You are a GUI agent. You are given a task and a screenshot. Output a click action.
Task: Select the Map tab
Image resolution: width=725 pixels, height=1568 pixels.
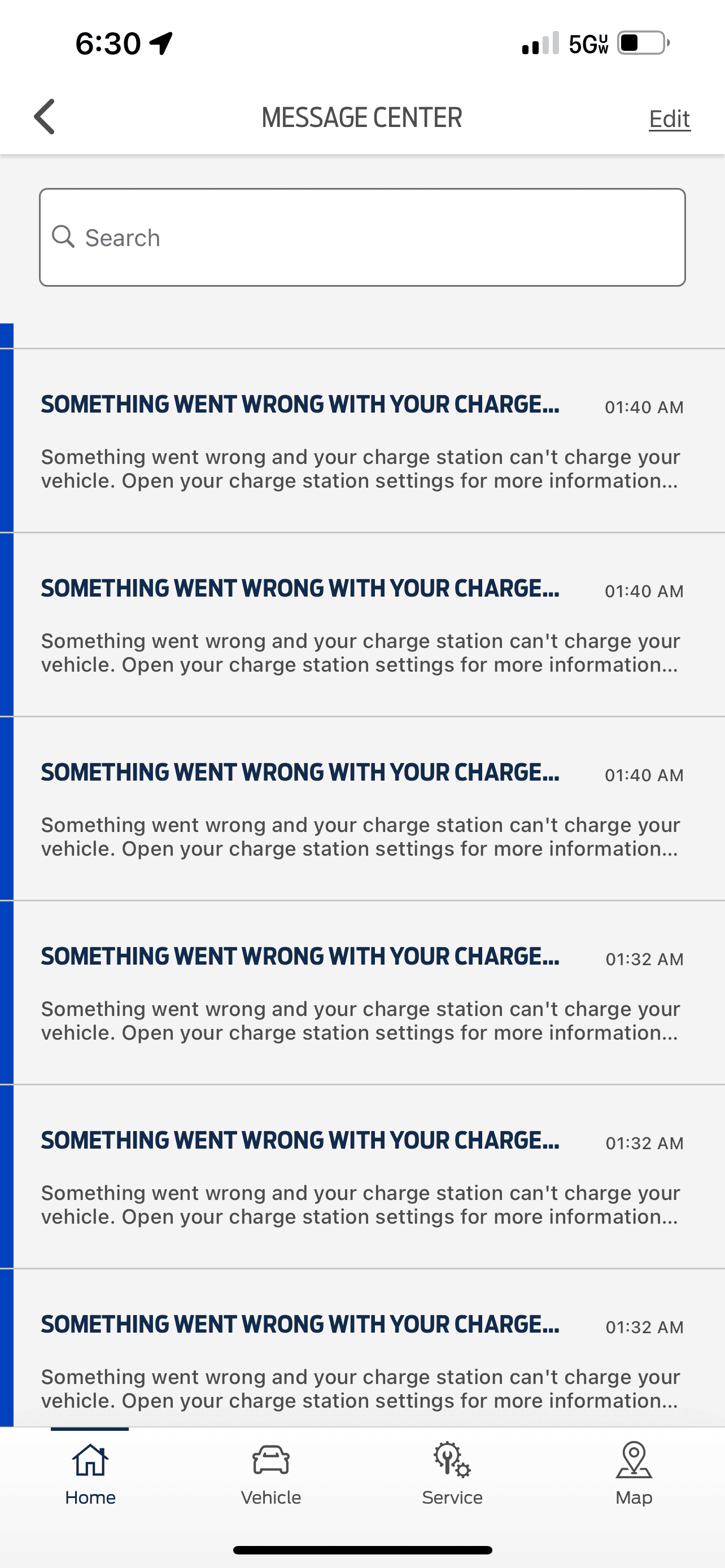pyautogui.click(x=634, y=1474)
